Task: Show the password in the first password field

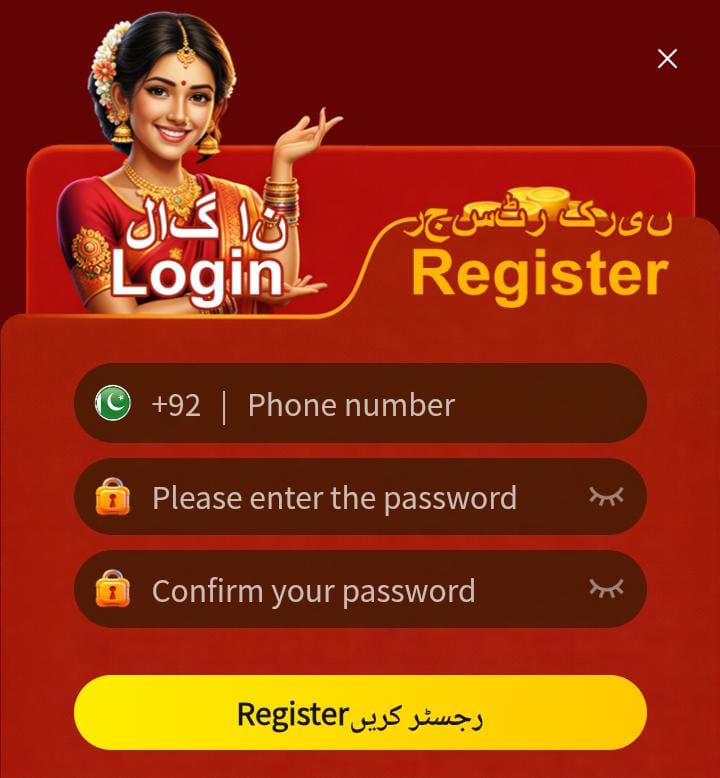Action: tap(606, 496)
